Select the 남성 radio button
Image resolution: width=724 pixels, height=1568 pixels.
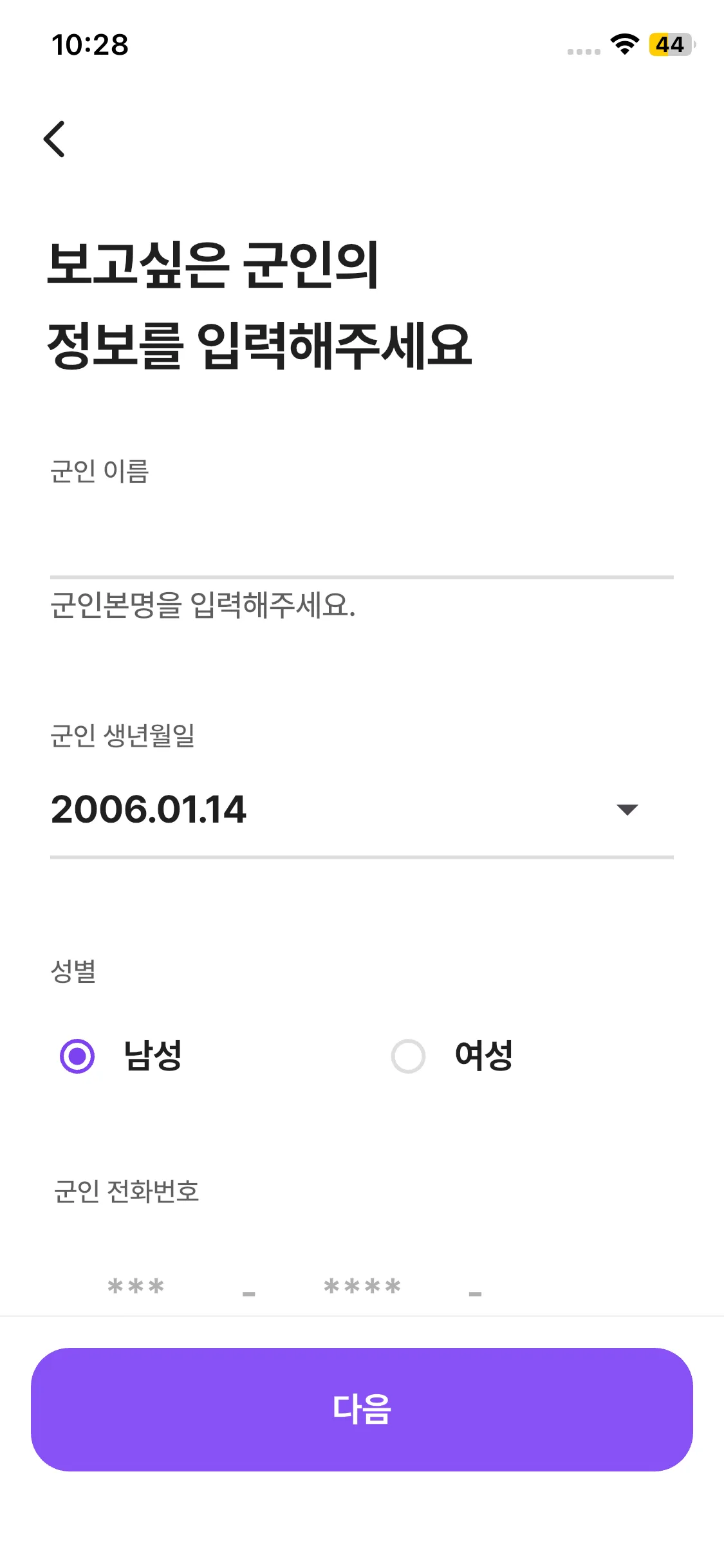click(77, 1056)
